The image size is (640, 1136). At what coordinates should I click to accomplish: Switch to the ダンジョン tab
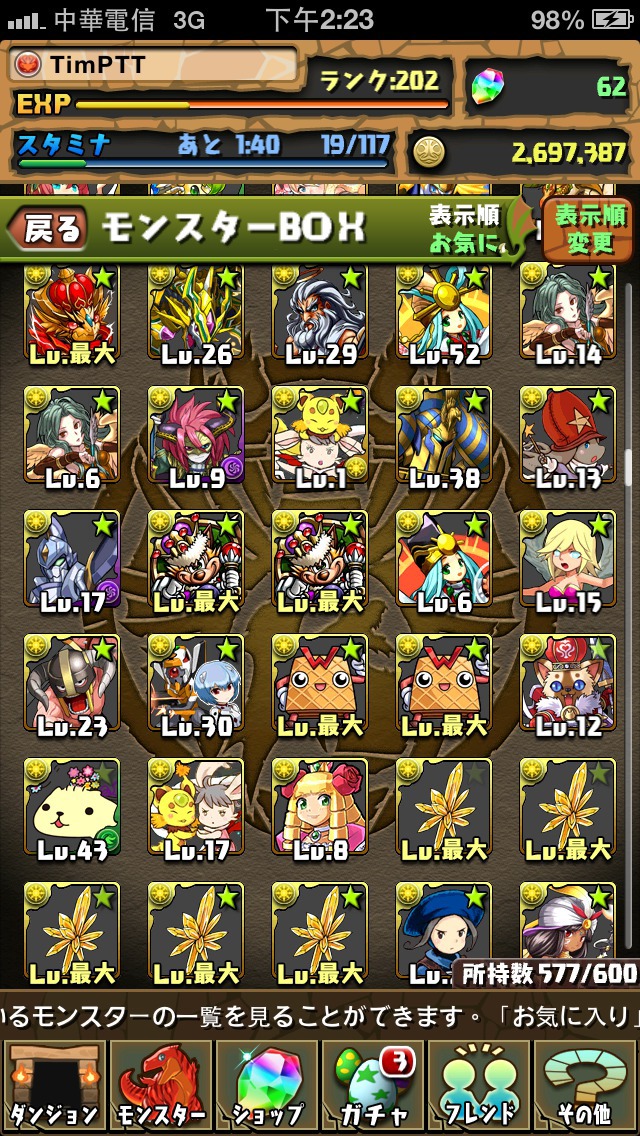pyautogui.click(x=54, y=1086)
